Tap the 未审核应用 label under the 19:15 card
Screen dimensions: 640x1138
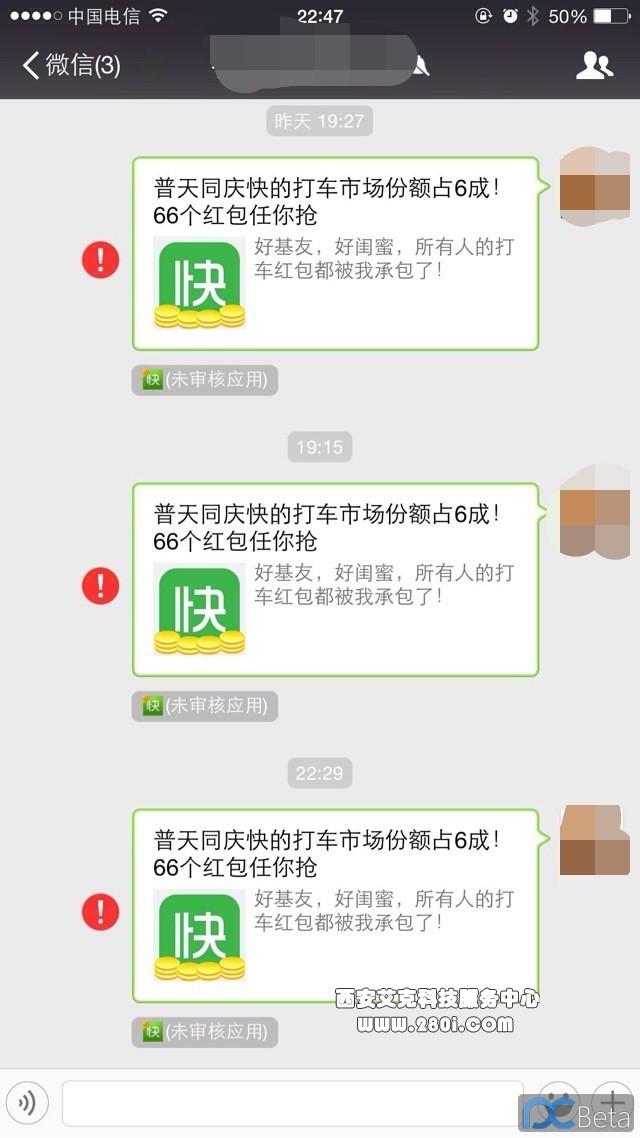click(205, 705)
